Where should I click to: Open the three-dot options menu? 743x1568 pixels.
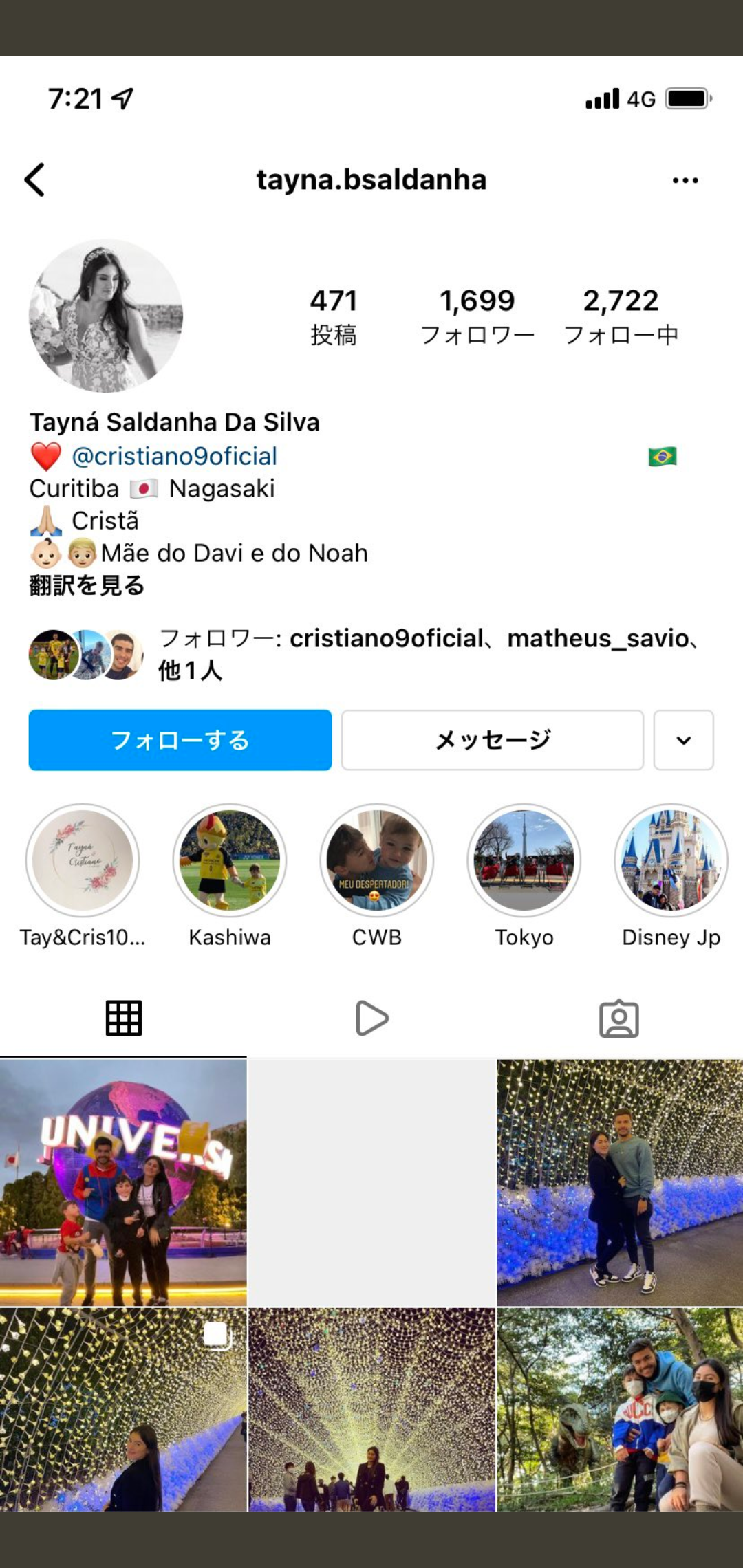pyautogui.click(x=685, y=180)
